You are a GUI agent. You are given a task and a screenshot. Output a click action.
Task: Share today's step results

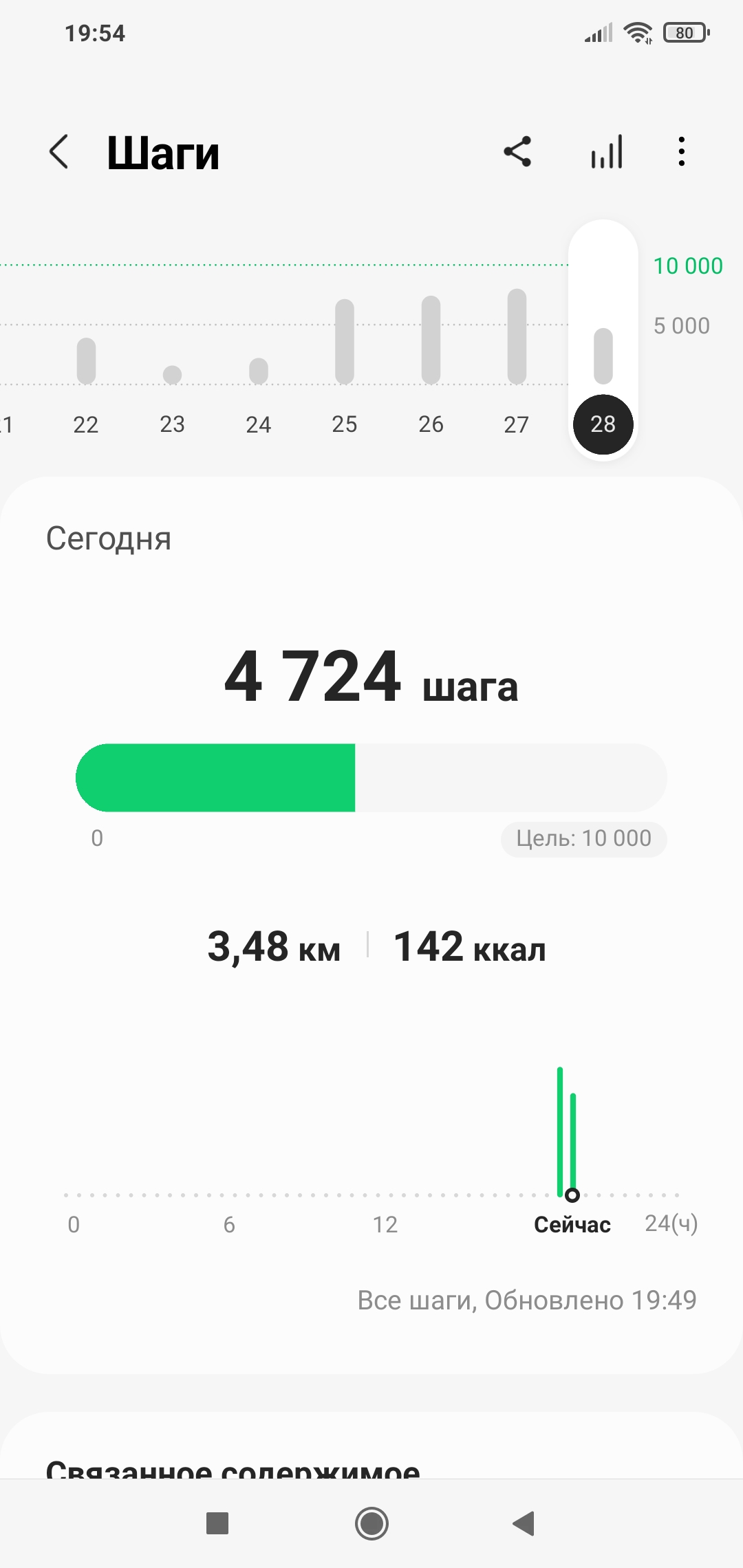tap(517, 152)
